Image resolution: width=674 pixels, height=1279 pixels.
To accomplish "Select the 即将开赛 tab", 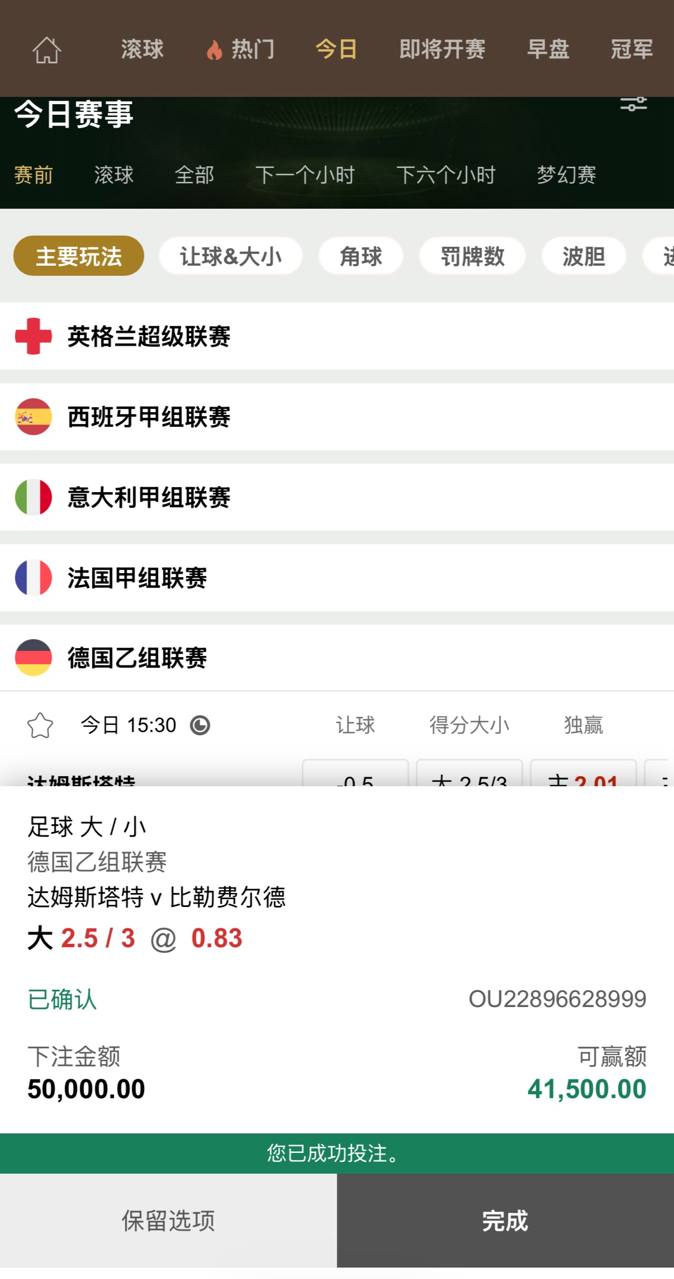I will tap(442, 49).
